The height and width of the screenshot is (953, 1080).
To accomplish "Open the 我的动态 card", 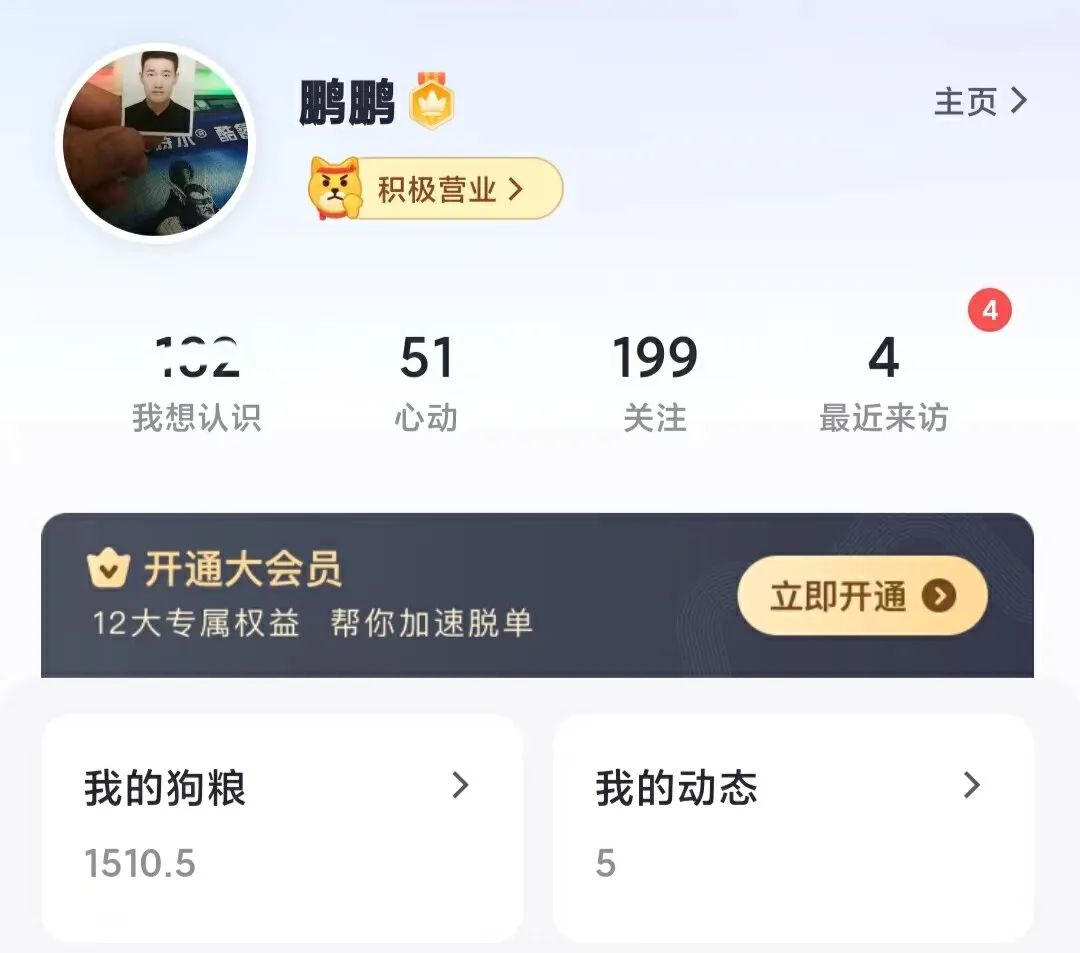I will click(x=792, y=827).
